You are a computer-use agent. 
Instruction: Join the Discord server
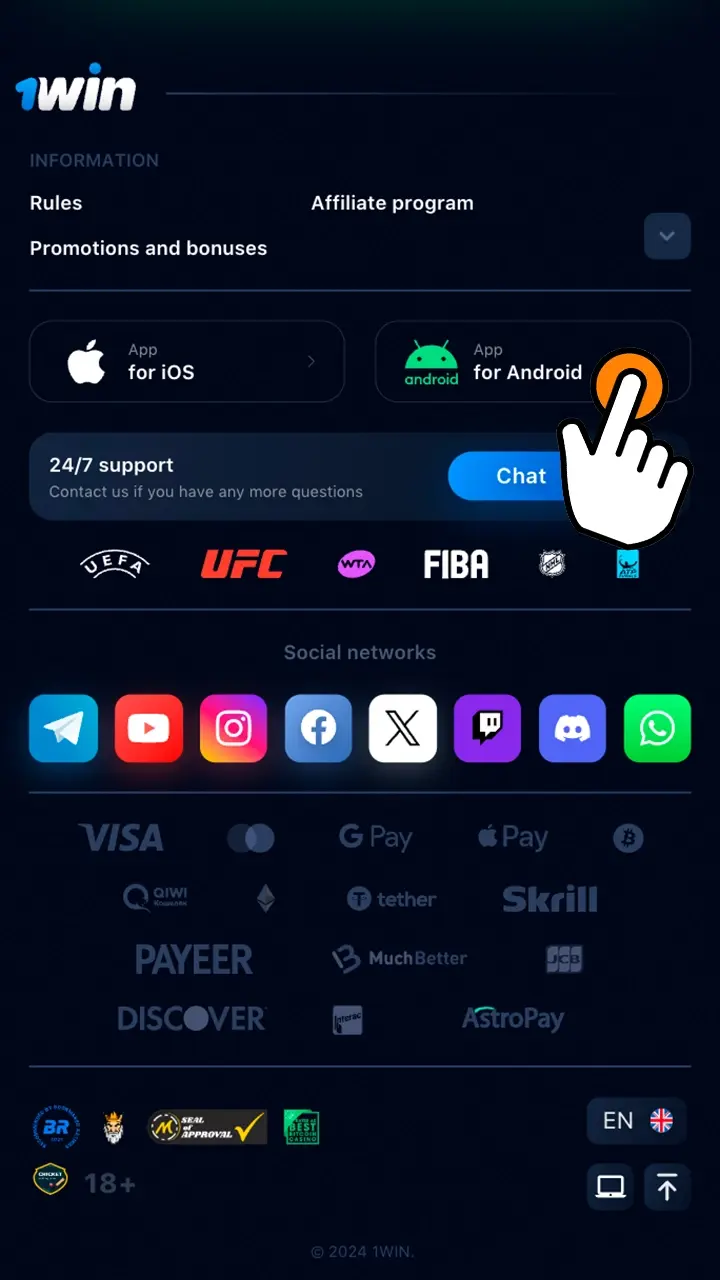tap(572, 728)
